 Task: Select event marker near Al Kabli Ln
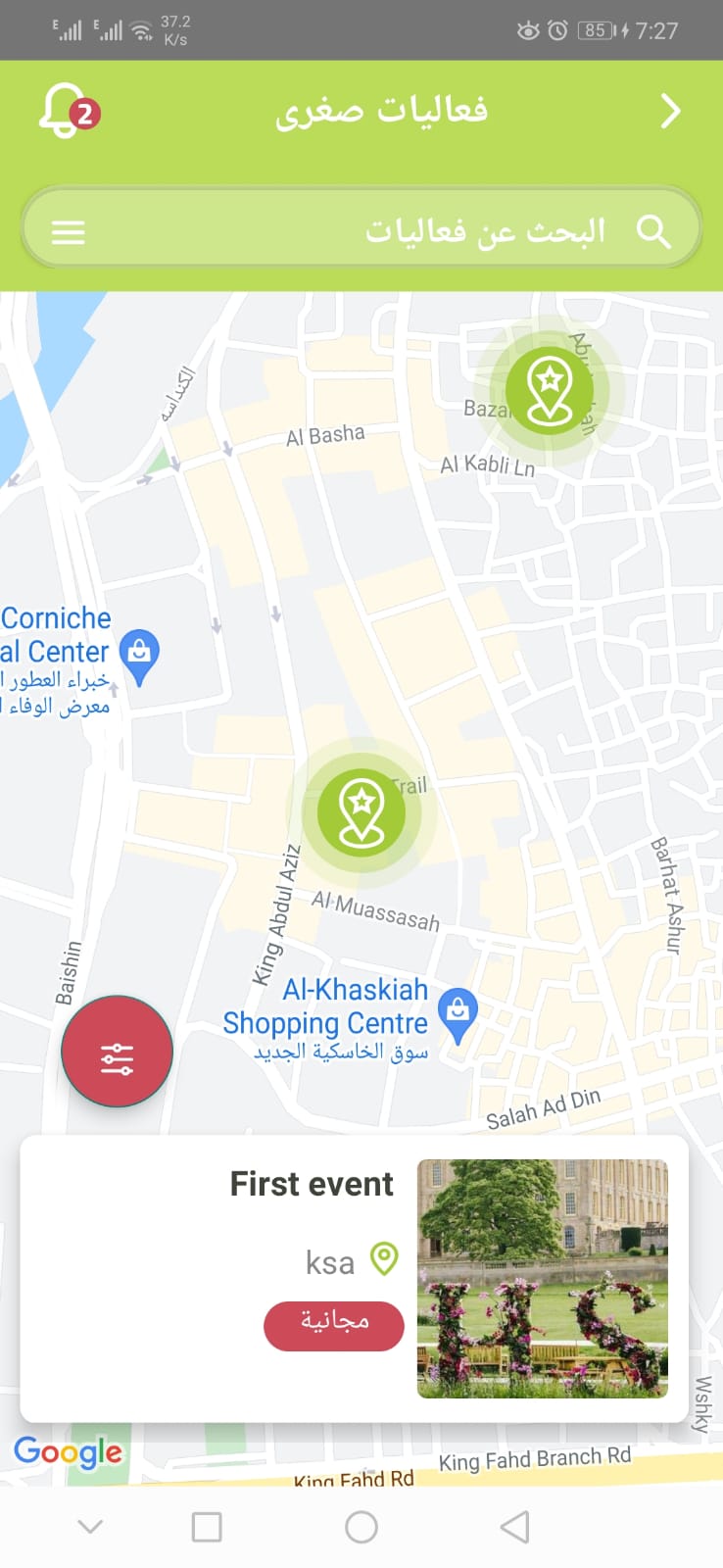point(550,390)
